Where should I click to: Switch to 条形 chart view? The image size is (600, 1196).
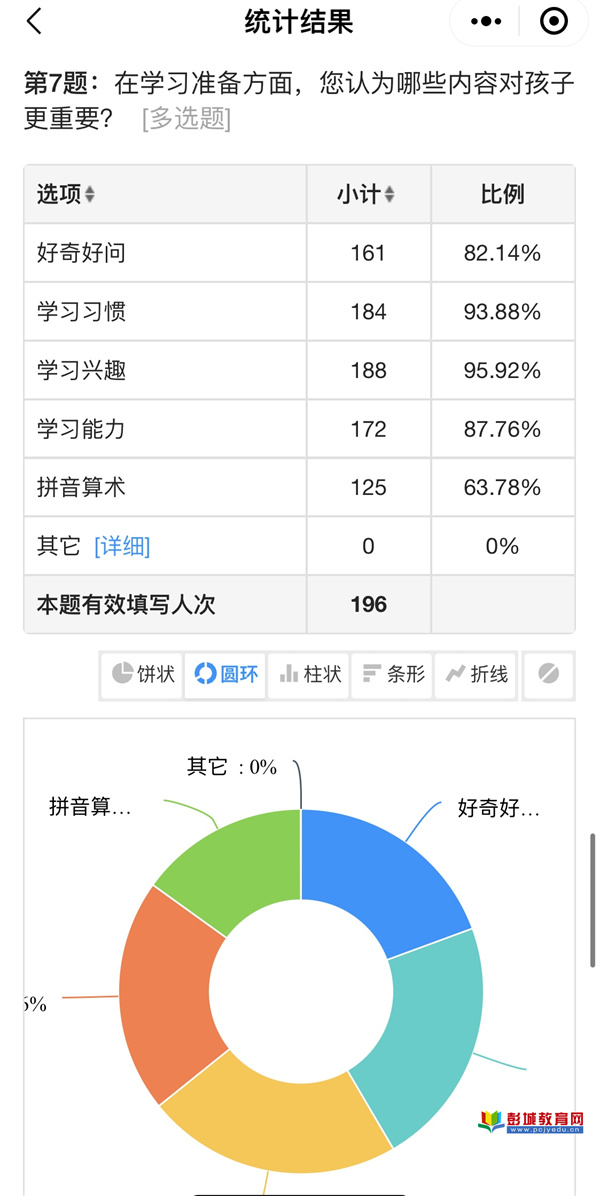click(x=392, y=674)
